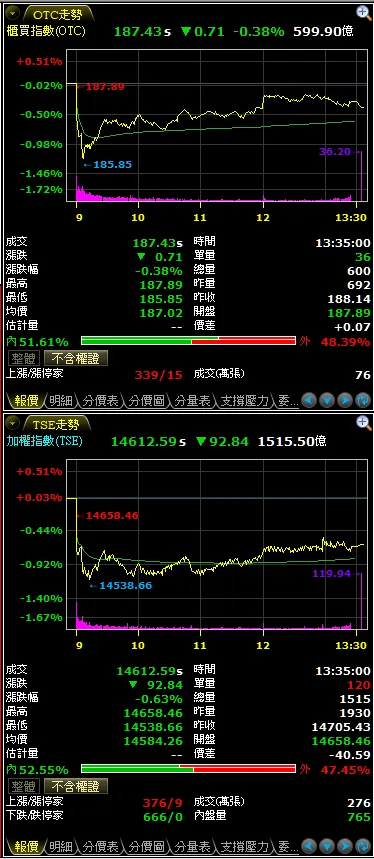Open 分價表 tab in the TSE panel
The image size is (374, 859).
(x=101, y=846)
